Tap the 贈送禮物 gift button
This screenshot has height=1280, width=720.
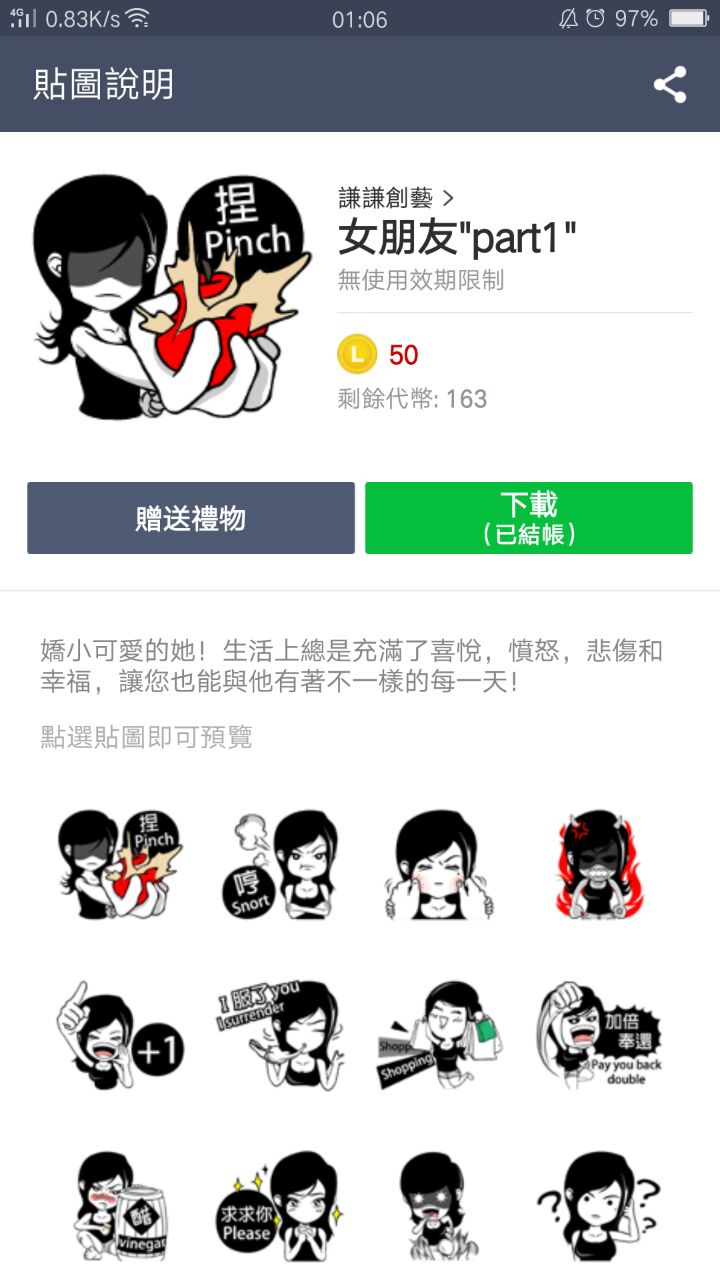click(x=191, y=518)
